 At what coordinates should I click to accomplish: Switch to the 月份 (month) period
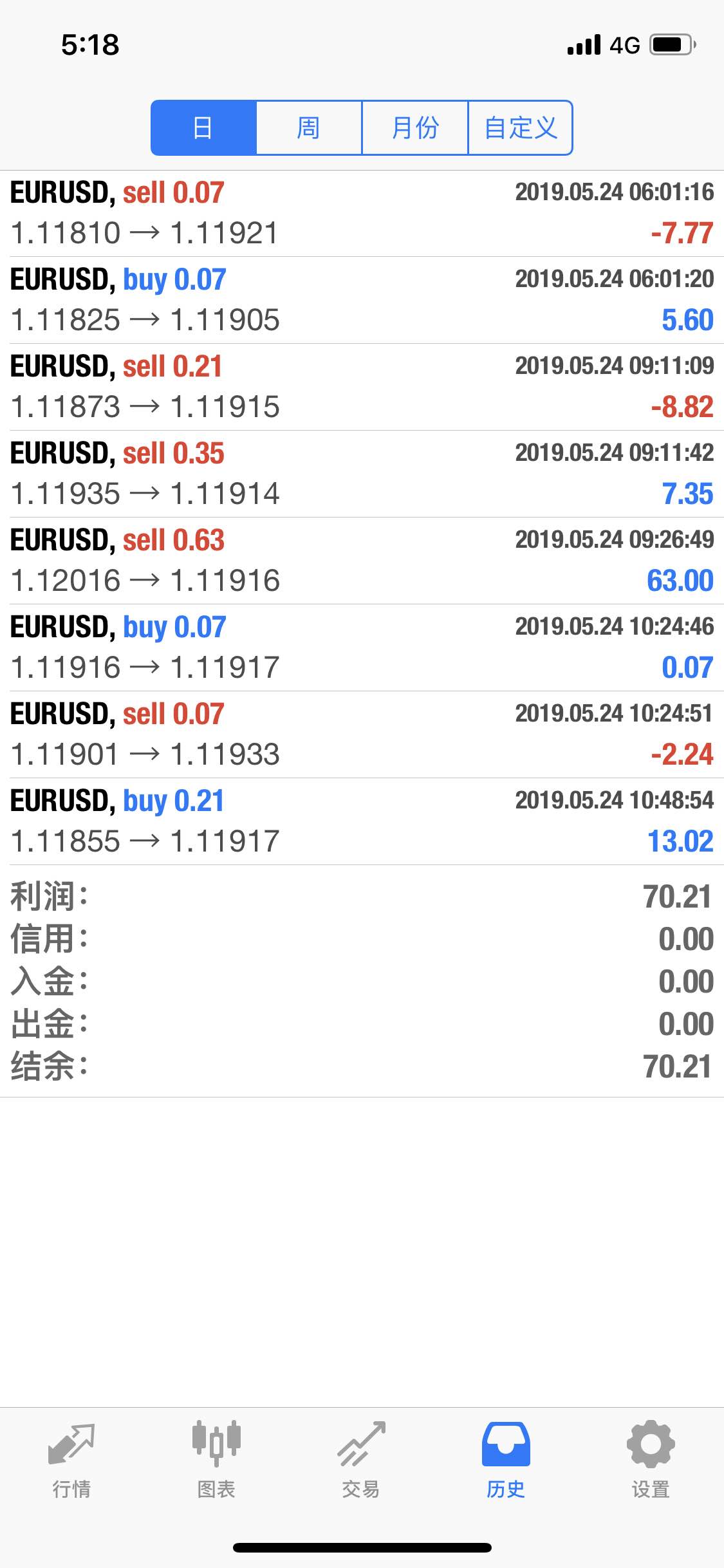tap(415, 127)
